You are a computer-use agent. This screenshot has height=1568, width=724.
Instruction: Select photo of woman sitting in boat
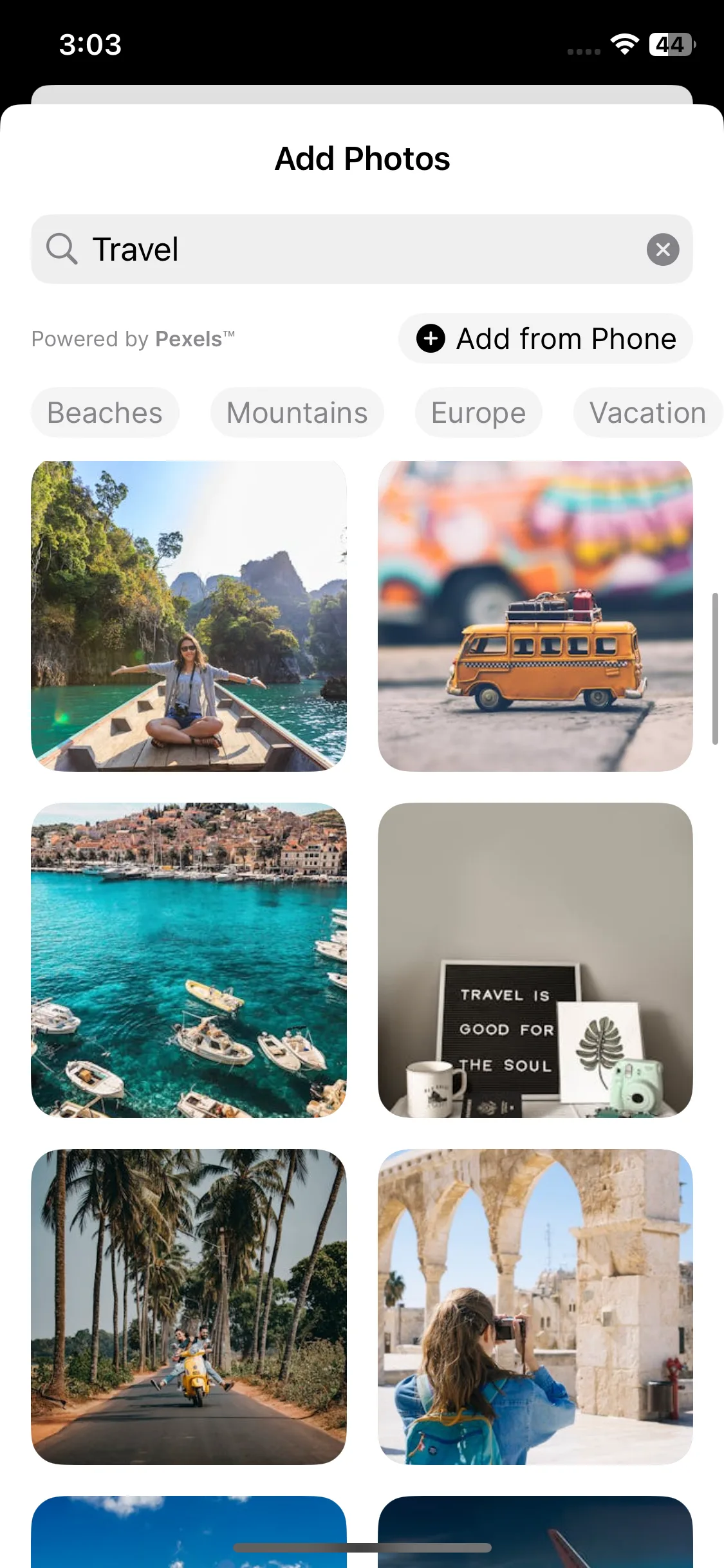tap(189, 616)
